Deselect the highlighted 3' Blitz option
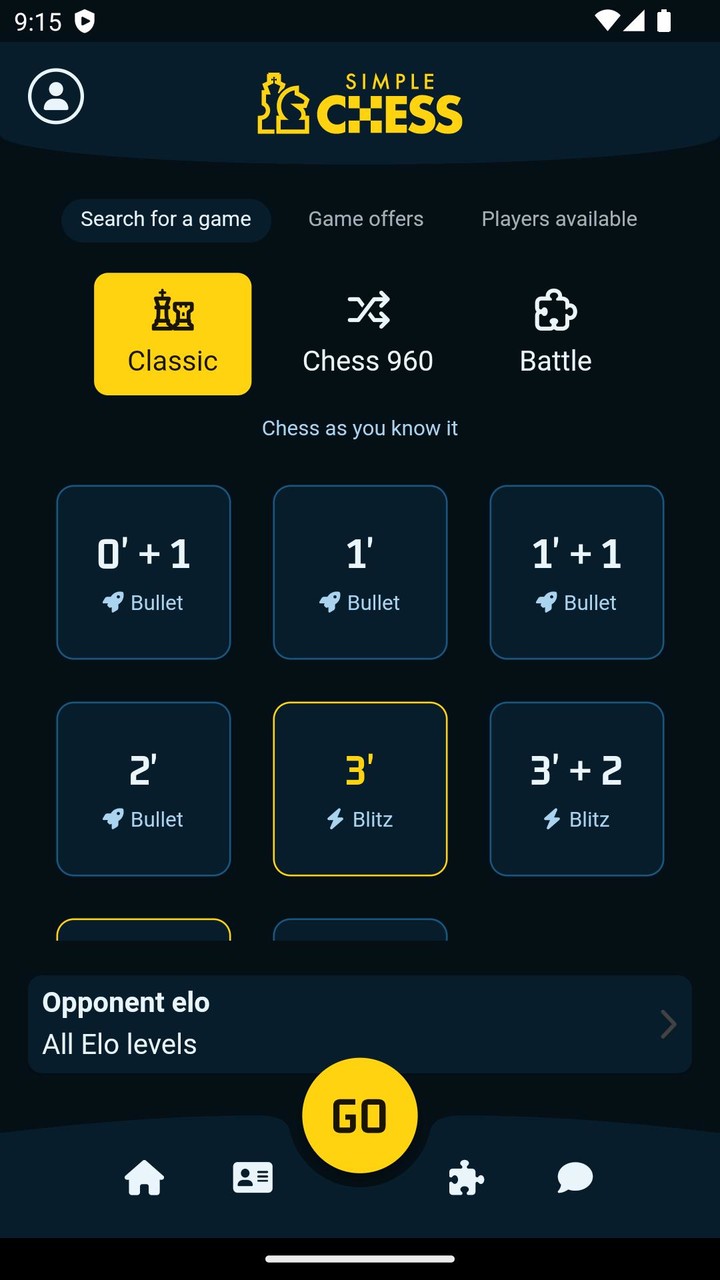 click(x=360, y=789)
